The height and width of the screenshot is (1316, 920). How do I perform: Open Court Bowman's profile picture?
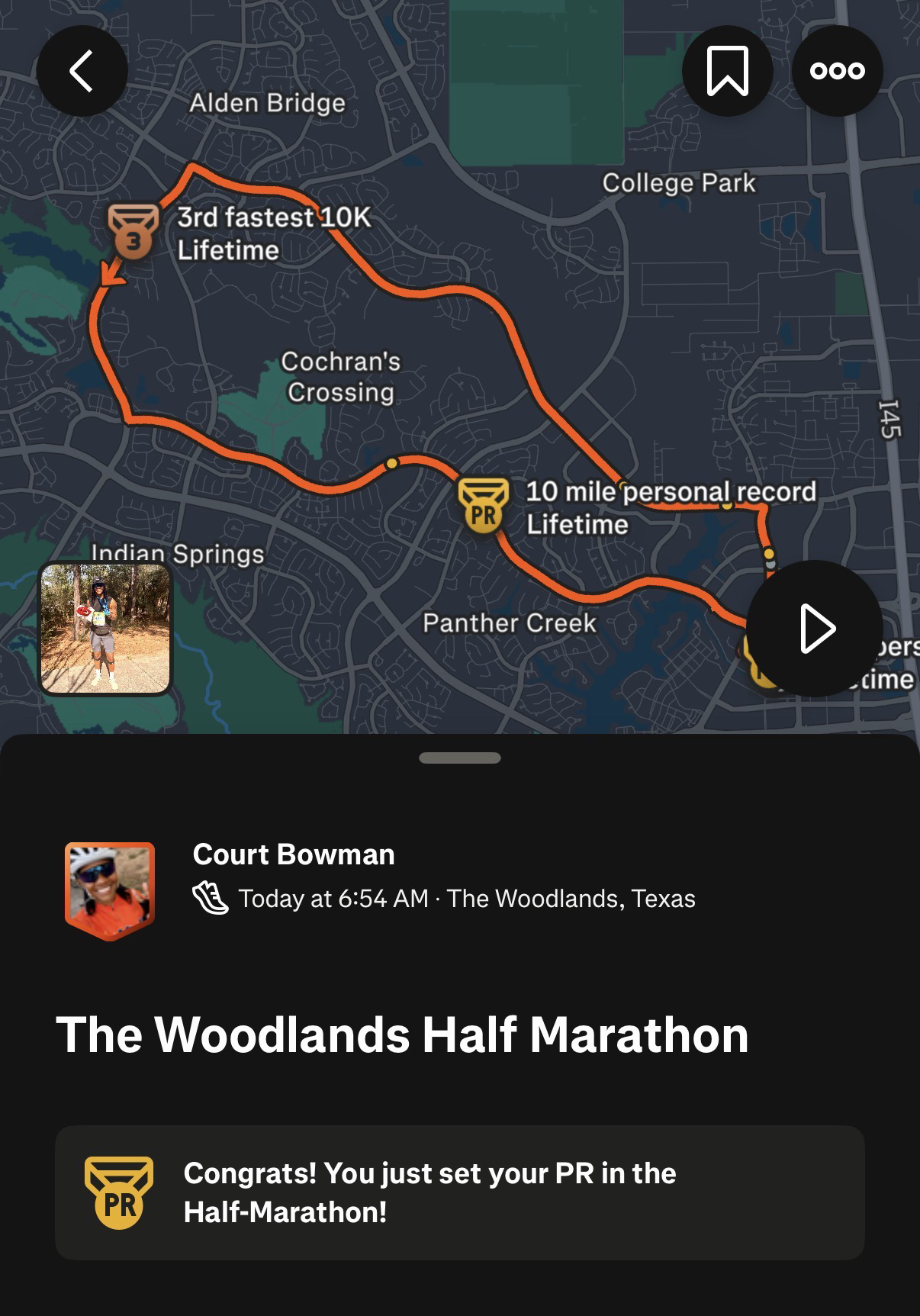[x=110, y=890]
